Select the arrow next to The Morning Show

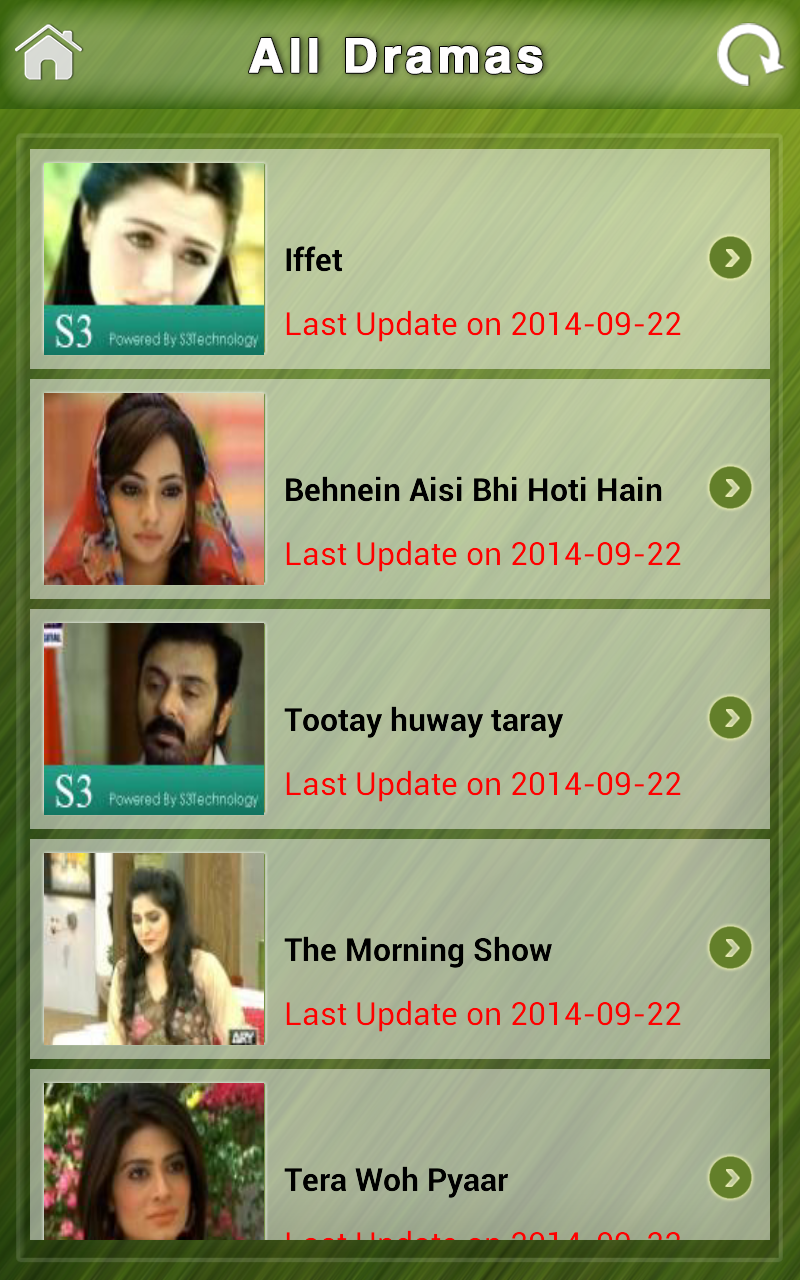click(730, 948)
